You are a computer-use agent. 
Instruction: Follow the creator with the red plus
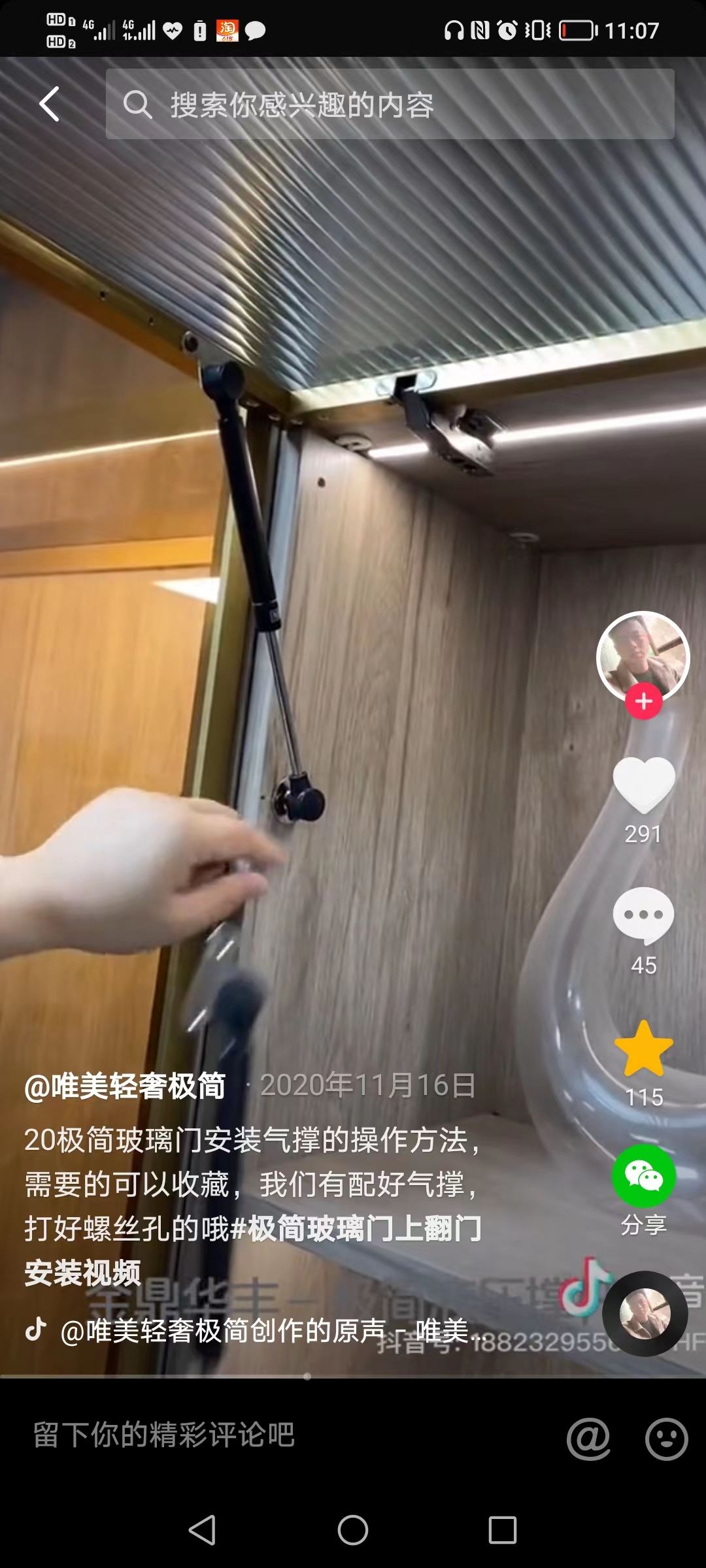pyautogui.click(x=644, y=701)
